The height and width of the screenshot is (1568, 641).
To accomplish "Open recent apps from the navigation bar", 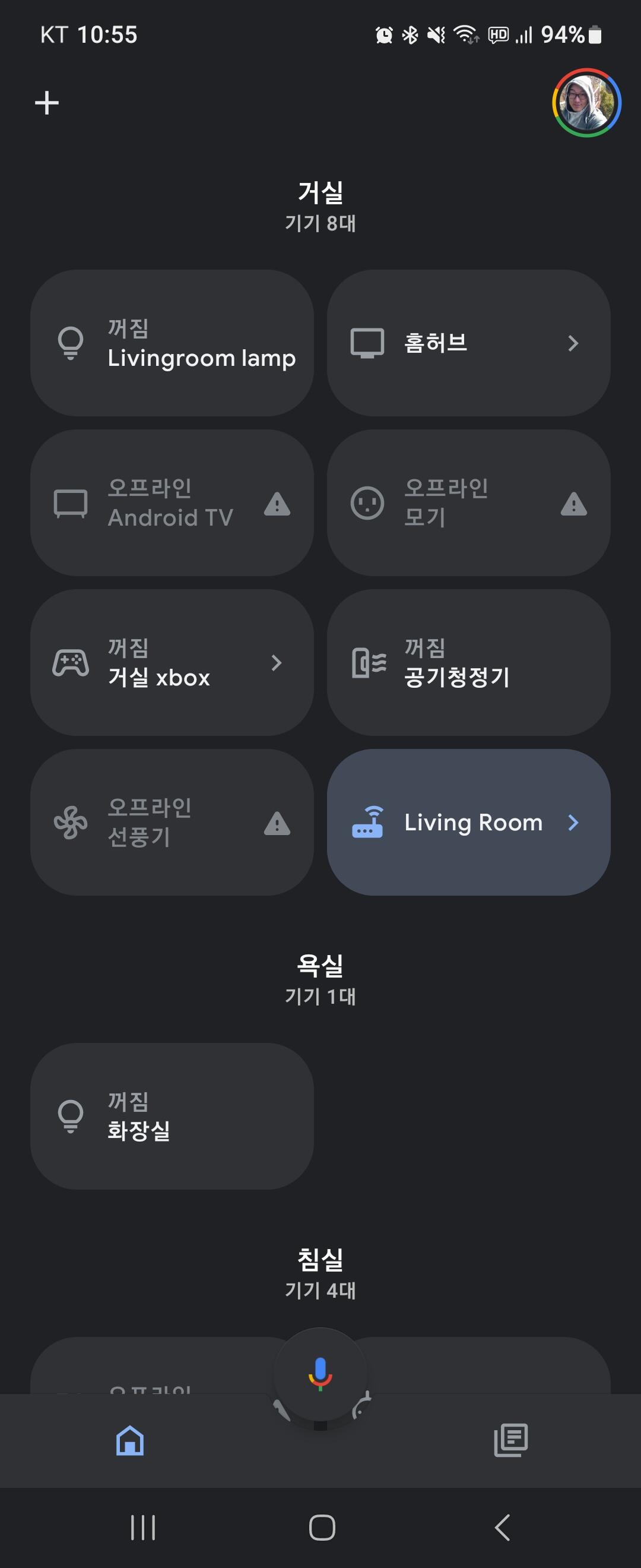I will [144, 1528].
